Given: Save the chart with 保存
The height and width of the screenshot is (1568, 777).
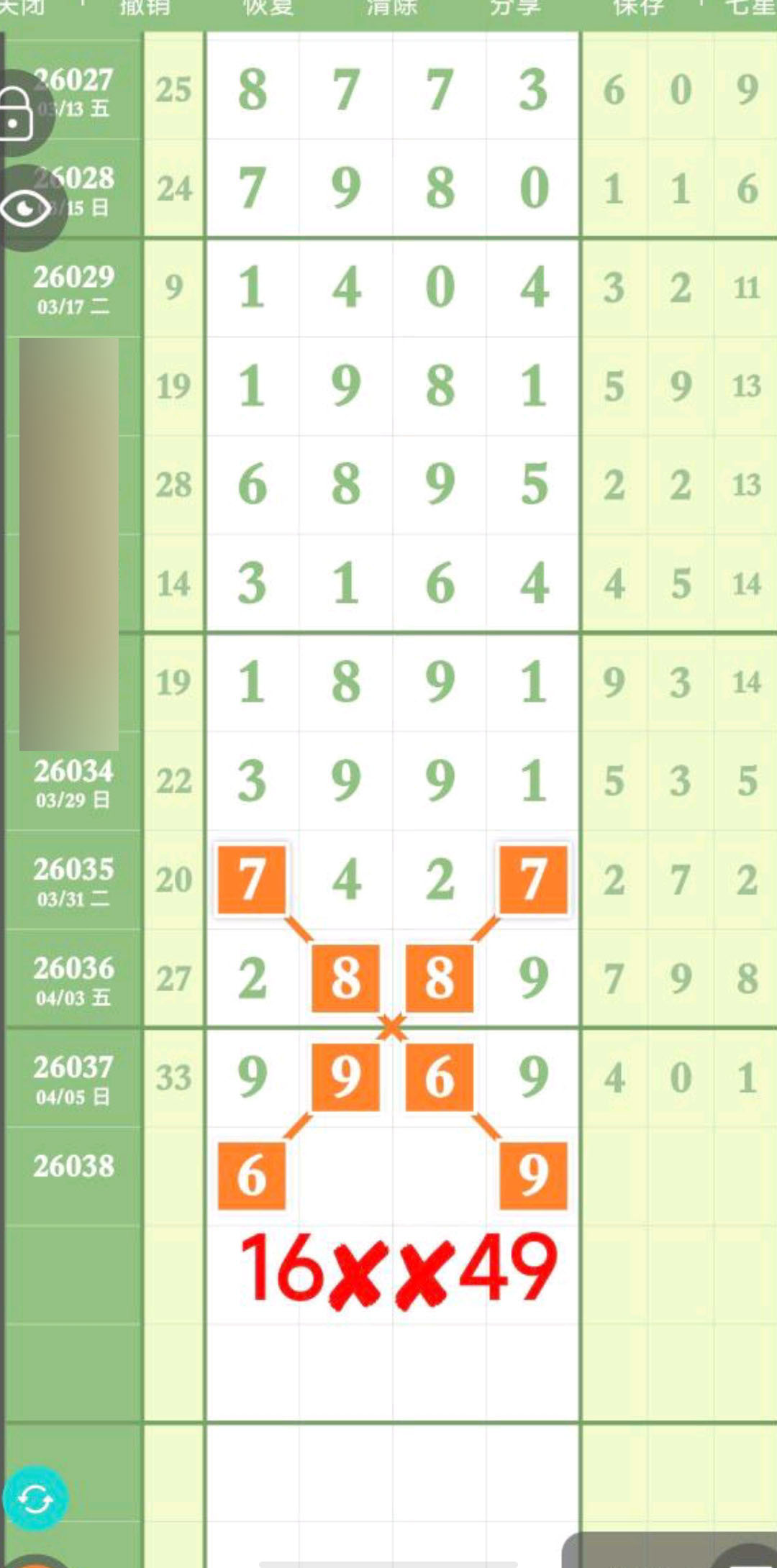Looking at the screenshot, I should 637,7.
